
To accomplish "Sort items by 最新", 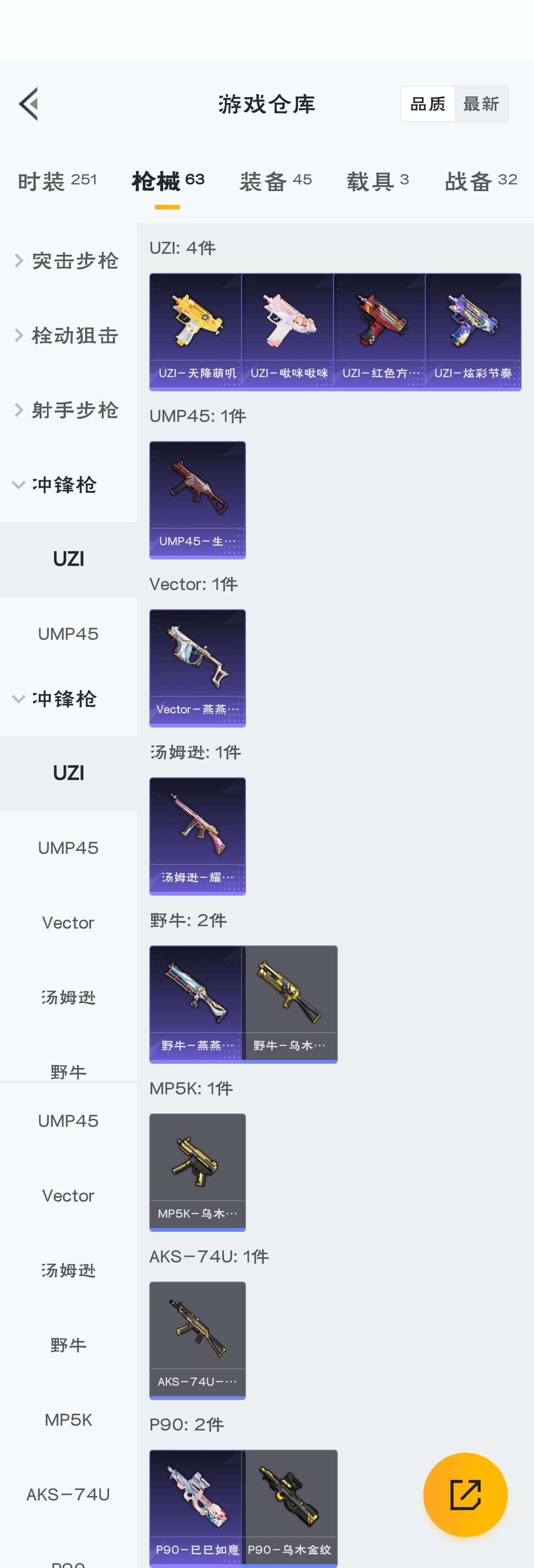I will (481, 104).
